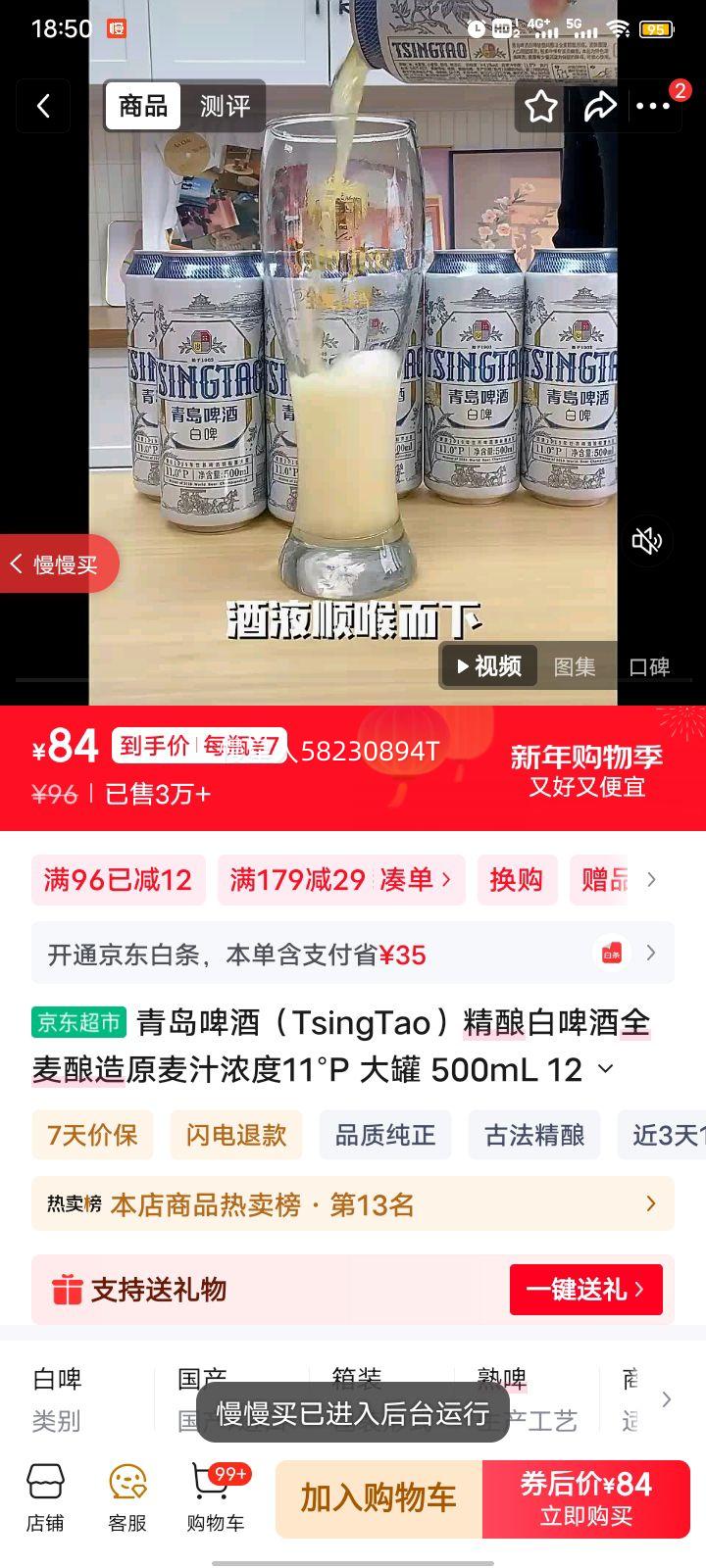
Task: Open the 购物车 shopping cart
Action: [215, 1497]
